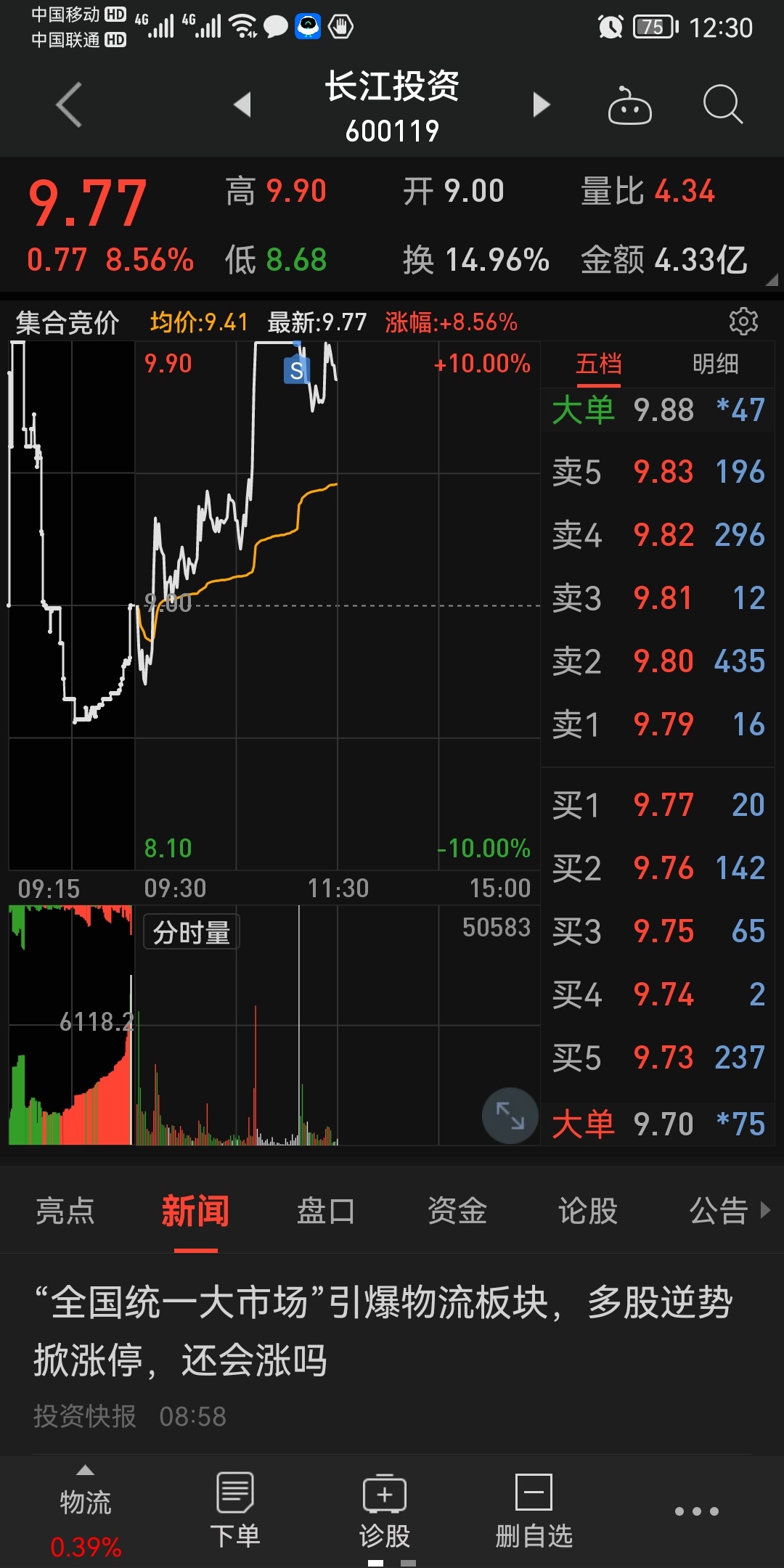Open chart settings gear
The width and height of the screenshot is (784, 1568).
click(x=743, y=321)
